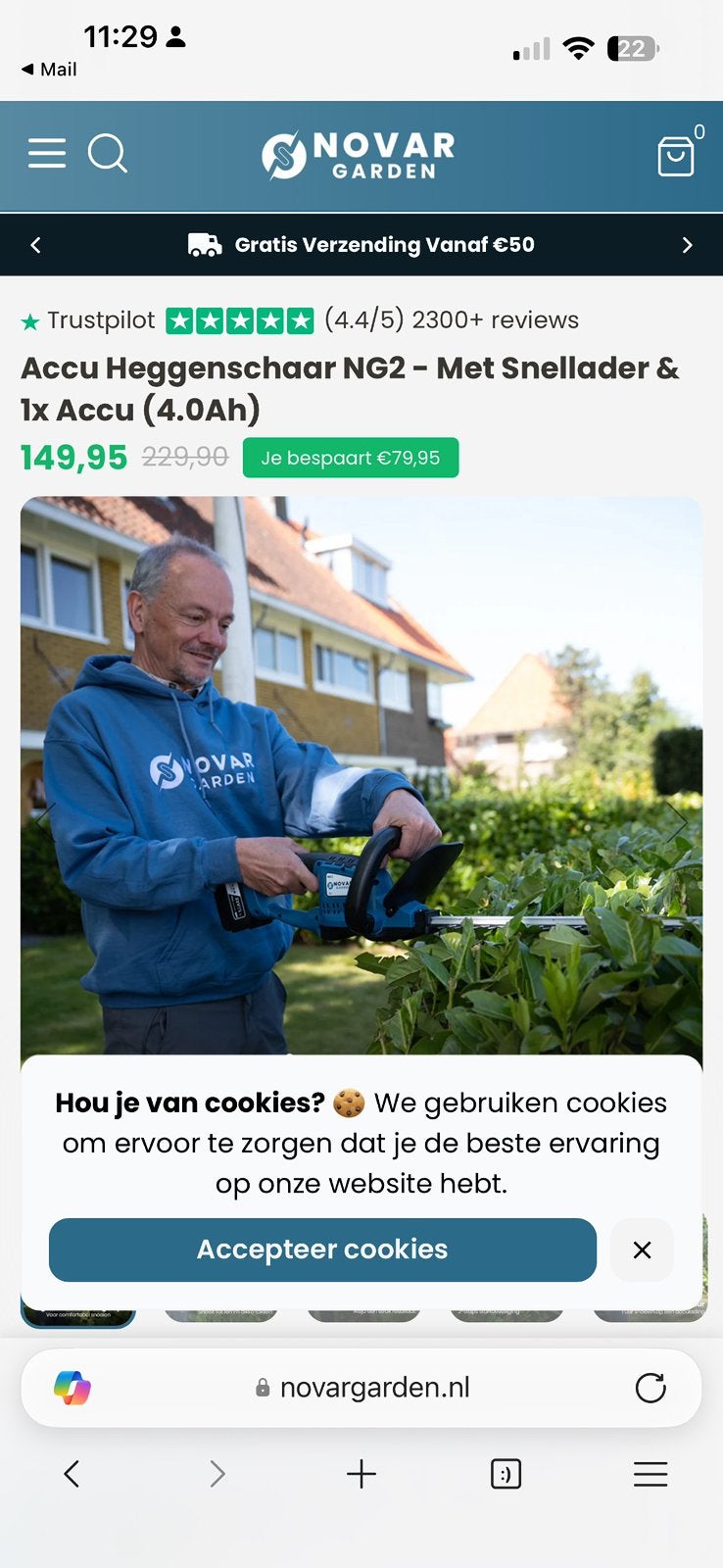The width and height of the screenshot is (723, 1568).
Task: Return to Mail app
Action: click(x=49, y=70)
